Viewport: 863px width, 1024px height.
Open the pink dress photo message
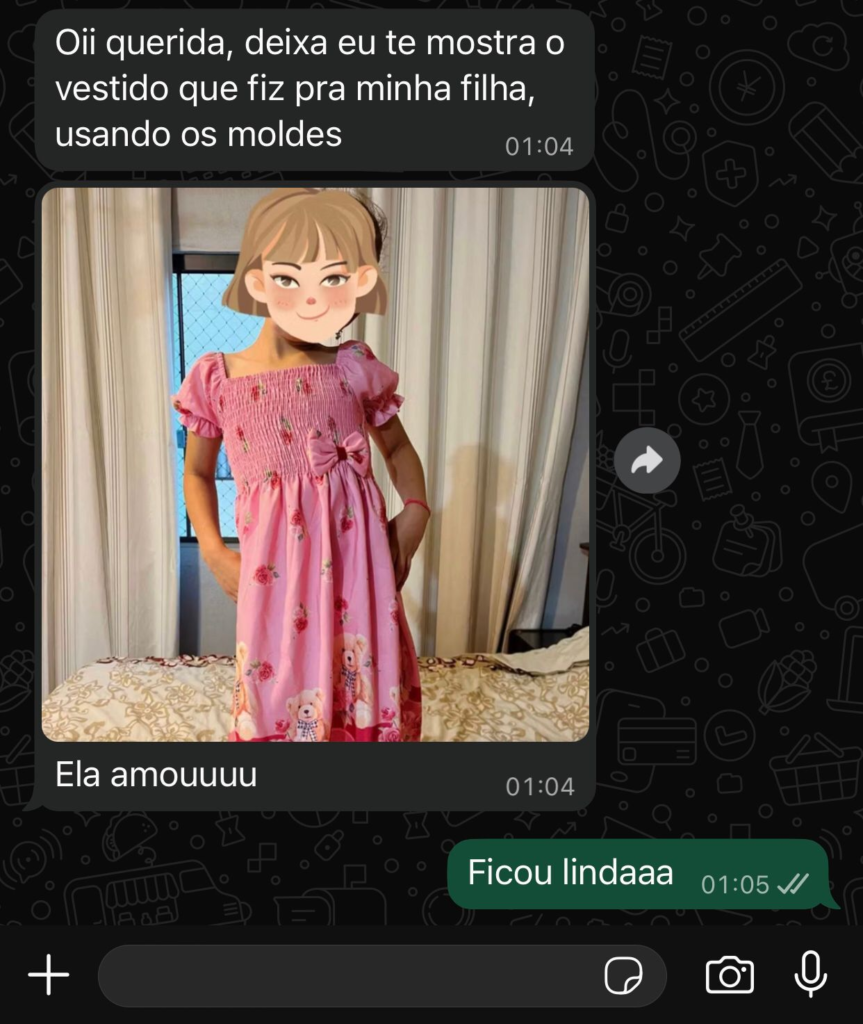point(315,464)
